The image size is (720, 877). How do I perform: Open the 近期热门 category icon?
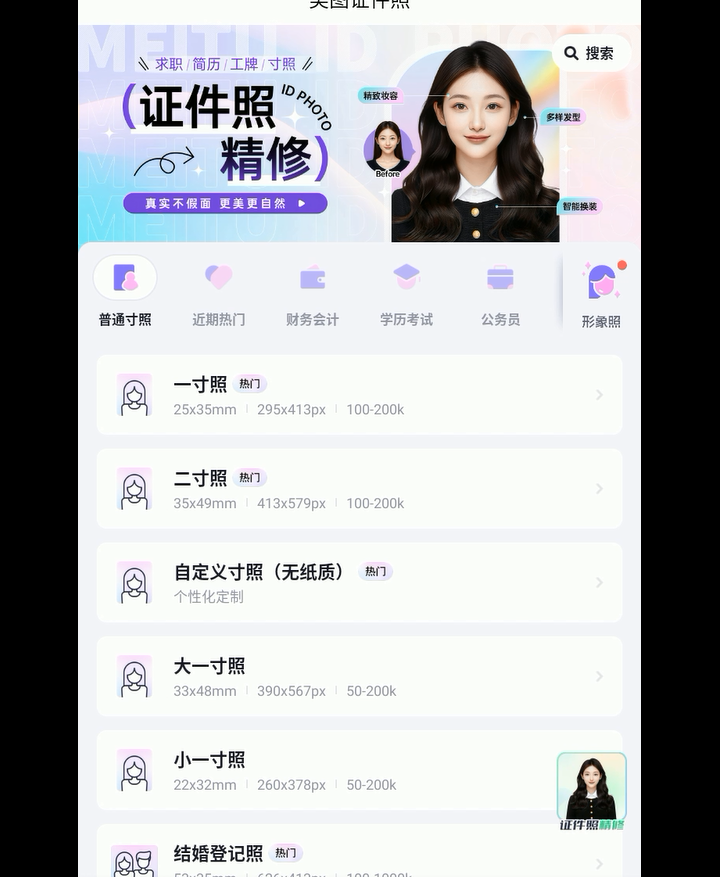pos(218,277)
